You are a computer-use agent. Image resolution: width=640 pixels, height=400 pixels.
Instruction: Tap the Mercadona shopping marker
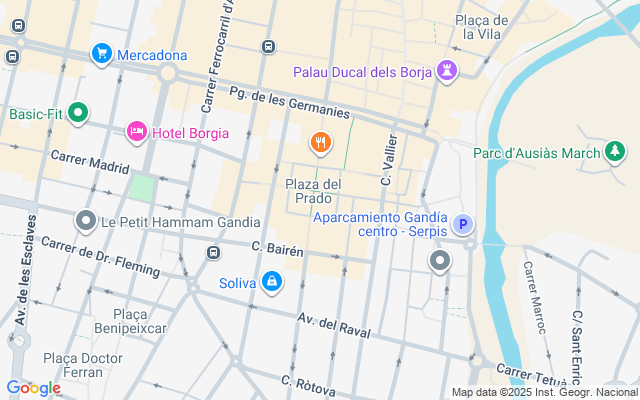tap(100, 53)
